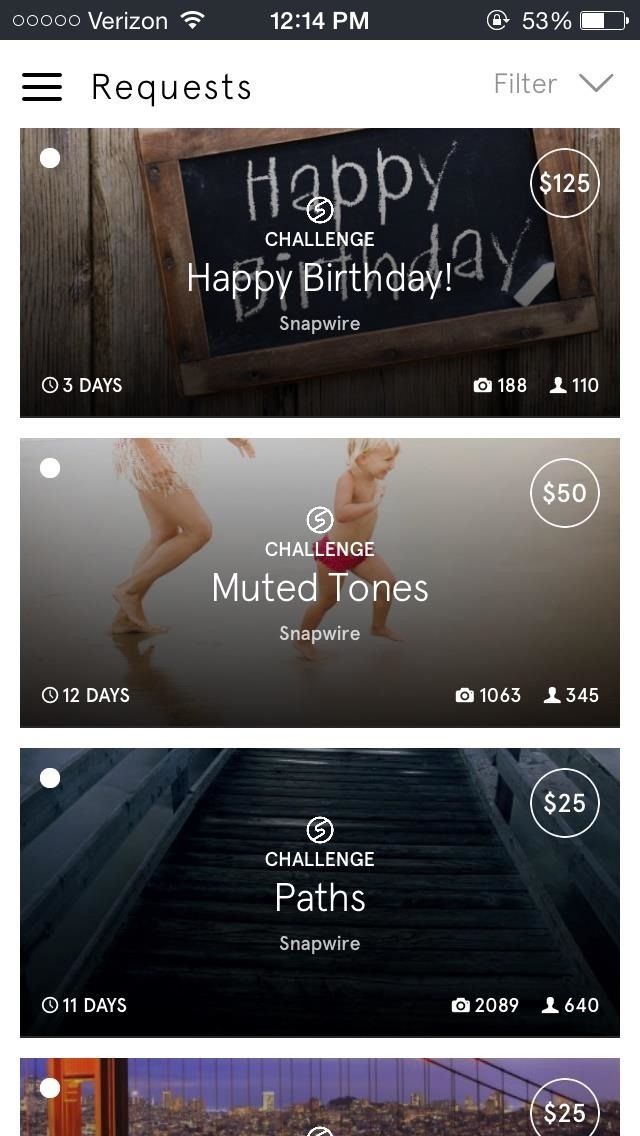This screenshot has width=640, height=1136.
Task: Expand the Filter dropdown
Action: click(553, 84)
